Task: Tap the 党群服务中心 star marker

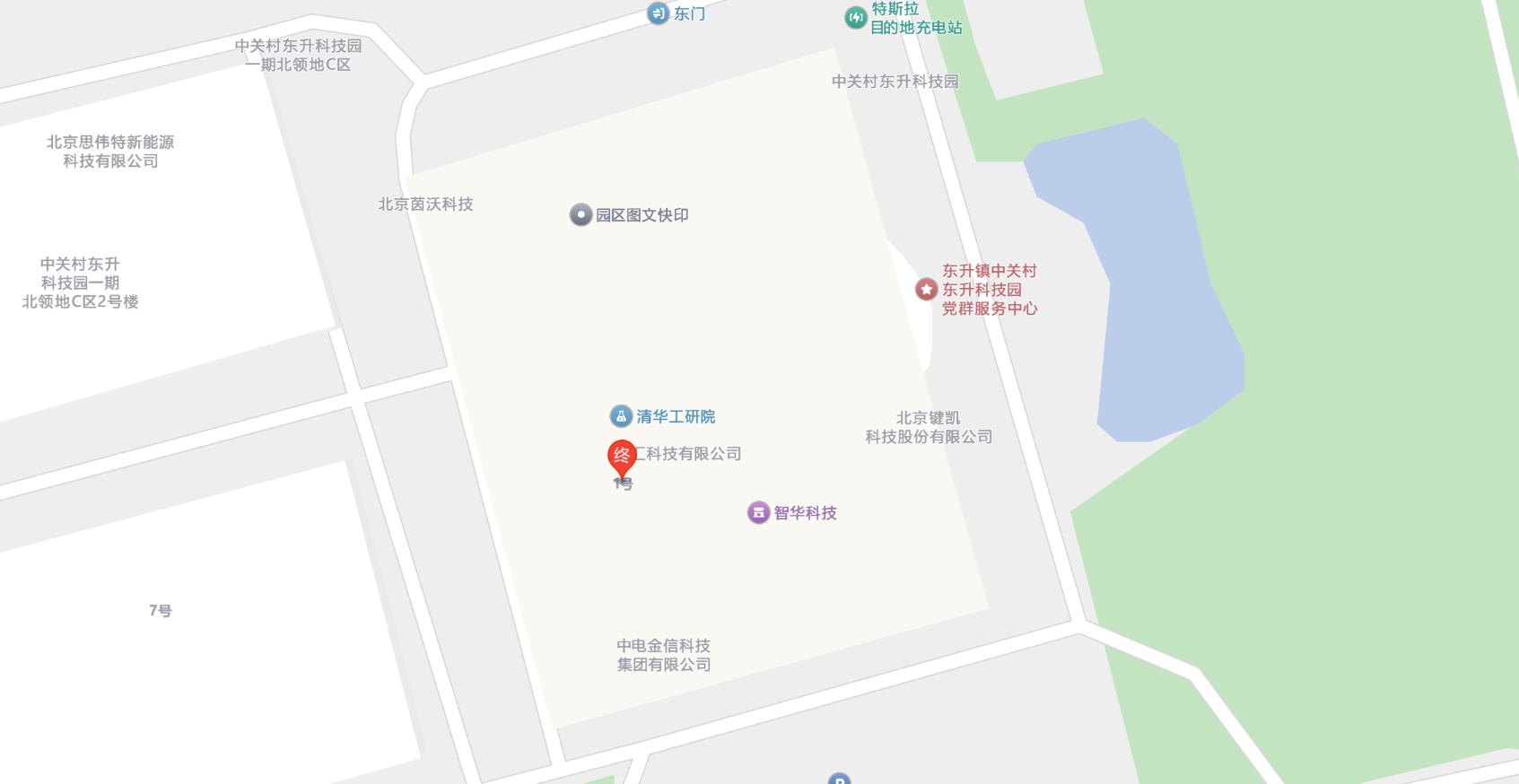Action: [926, 289]
